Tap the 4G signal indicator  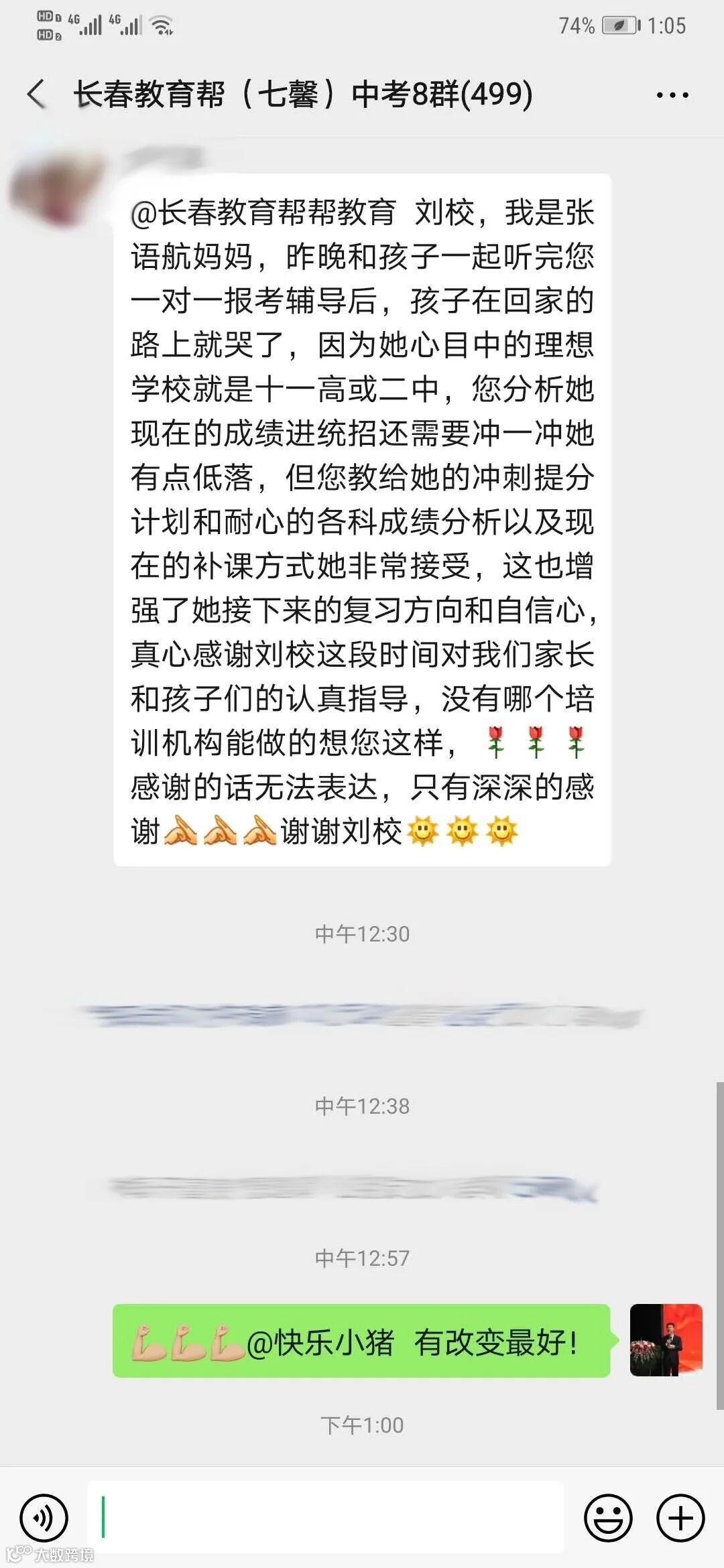[x=87, y=25]
